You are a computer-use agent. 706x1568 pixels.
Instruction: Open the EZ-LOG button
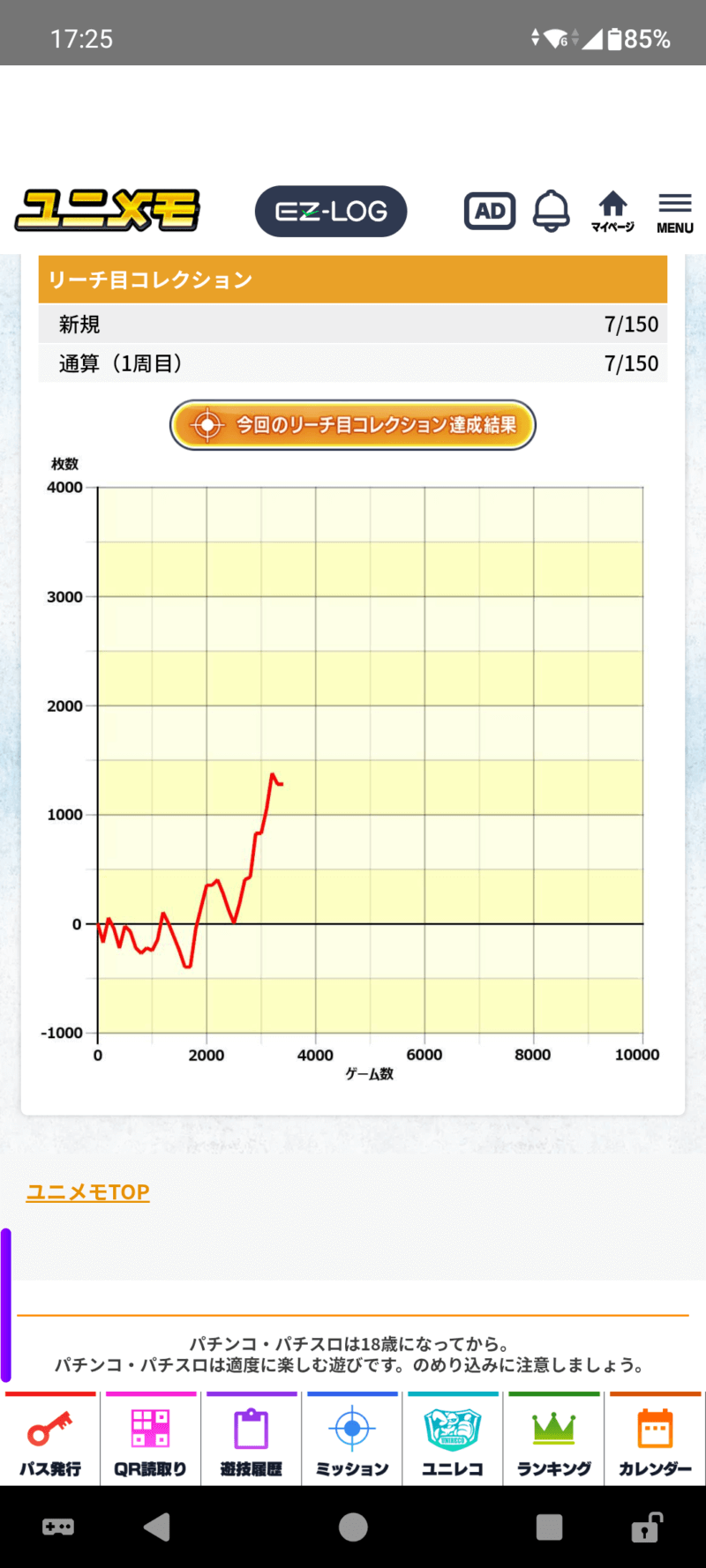click(x=331, y=212)
